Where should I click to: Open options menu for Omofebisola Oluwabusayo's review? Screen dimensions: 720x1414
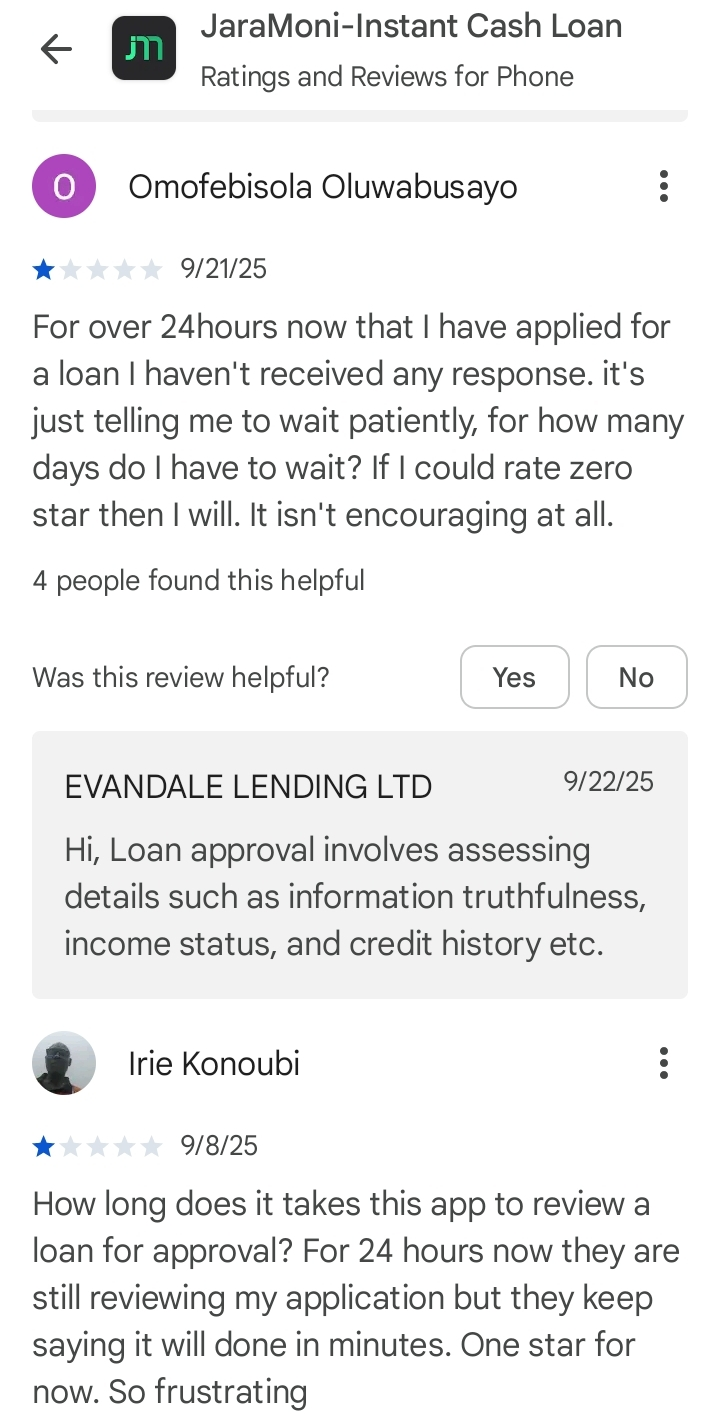point(663,187)
